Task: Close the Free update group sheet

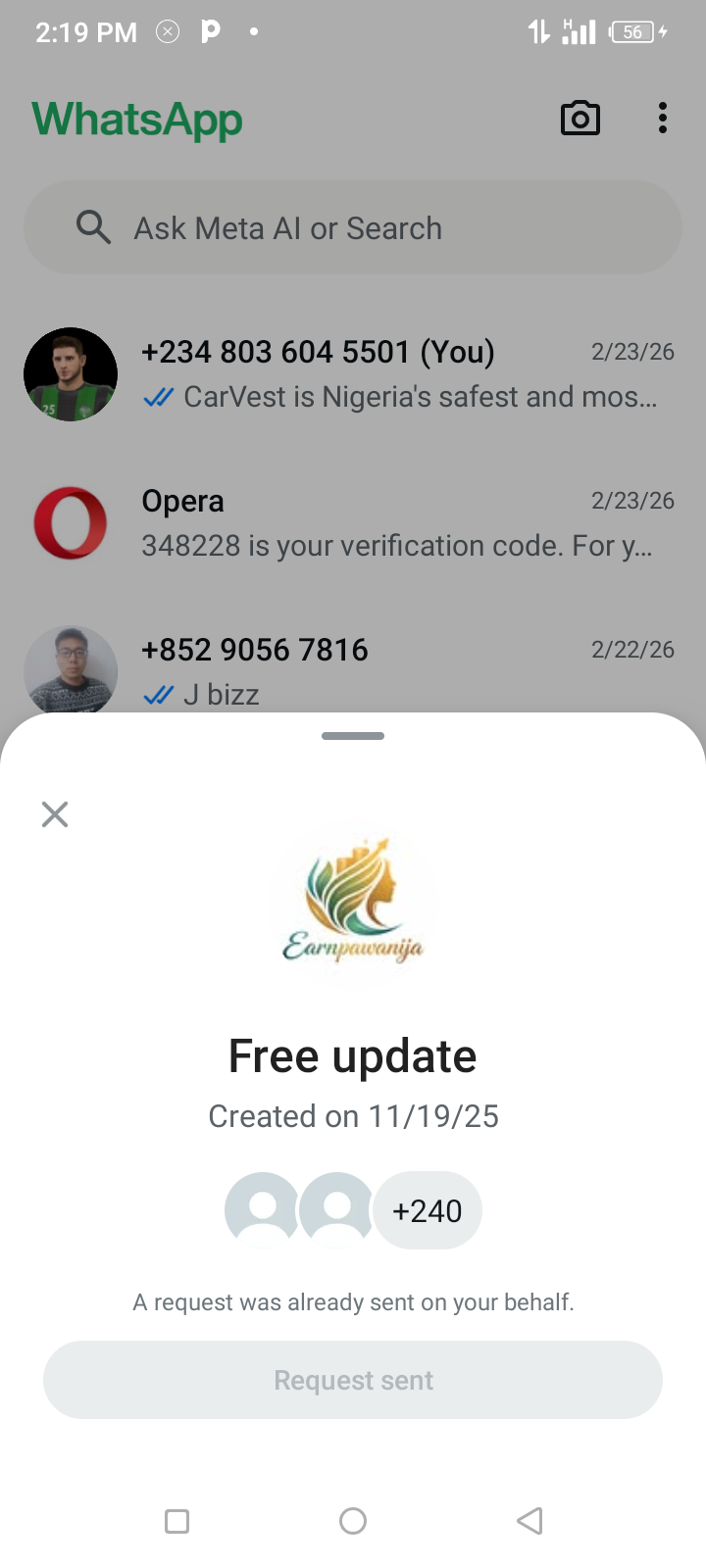Action: [55, 814]
